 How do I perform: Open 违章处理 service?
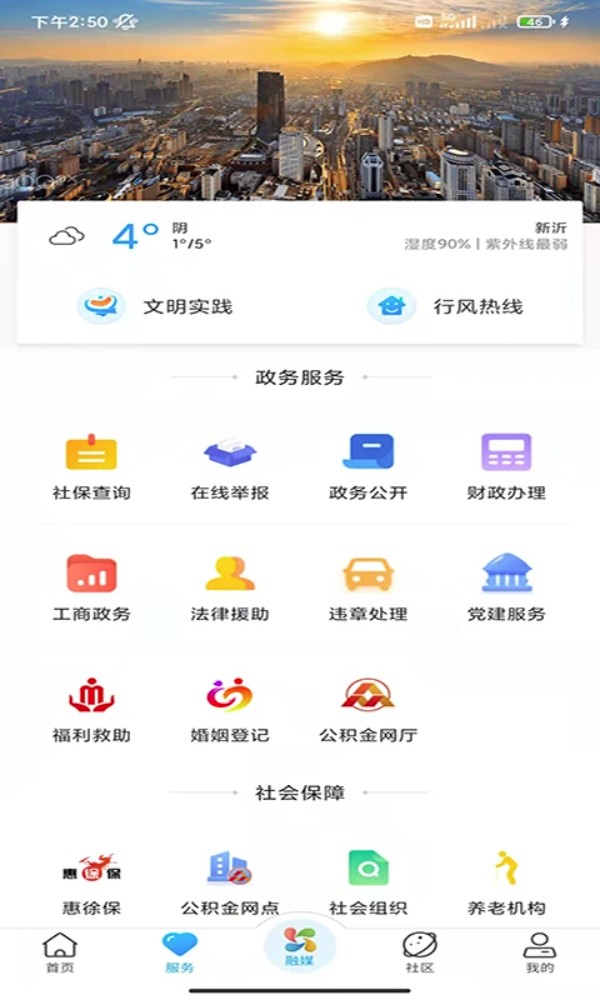368,587
